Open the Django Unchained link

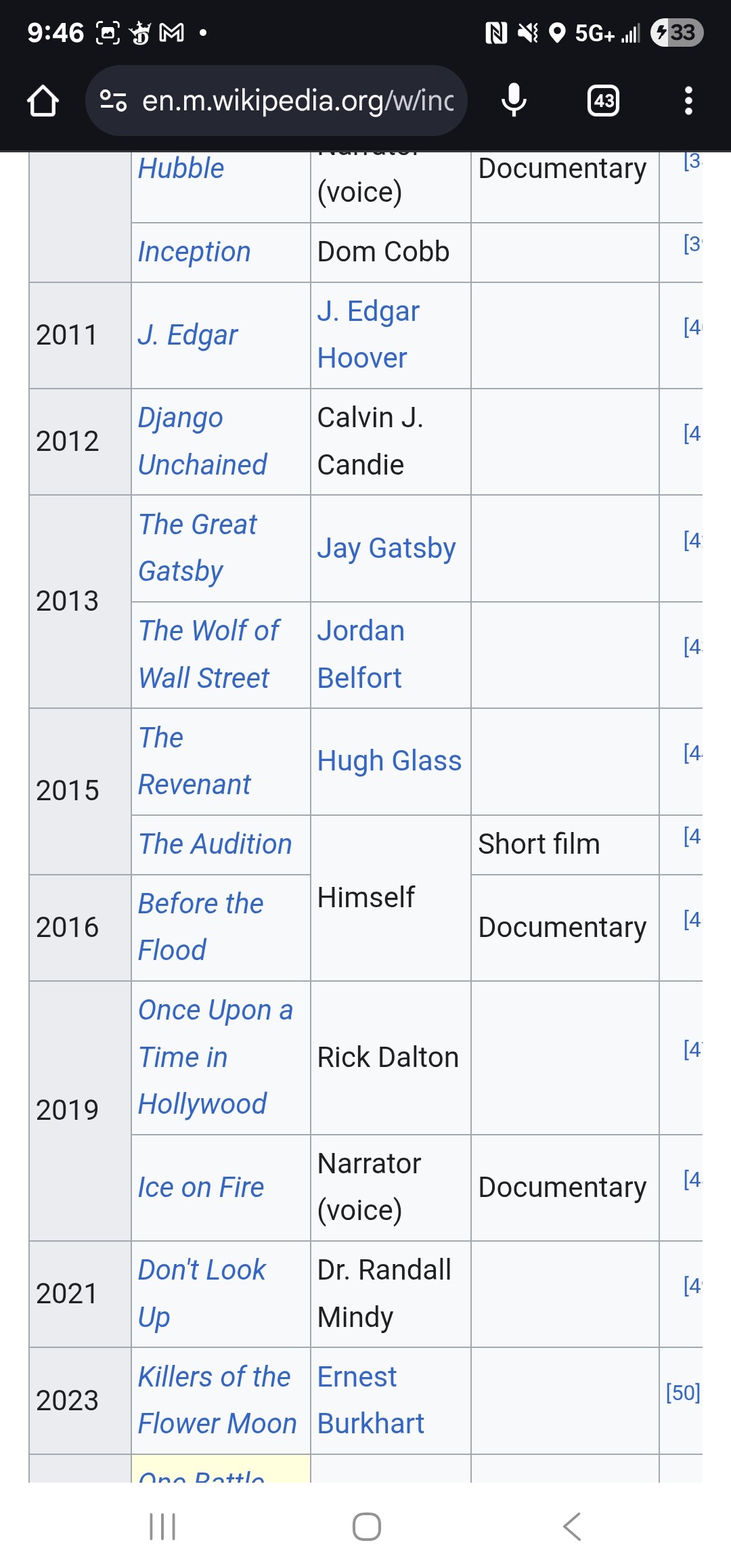coord(202,441)
